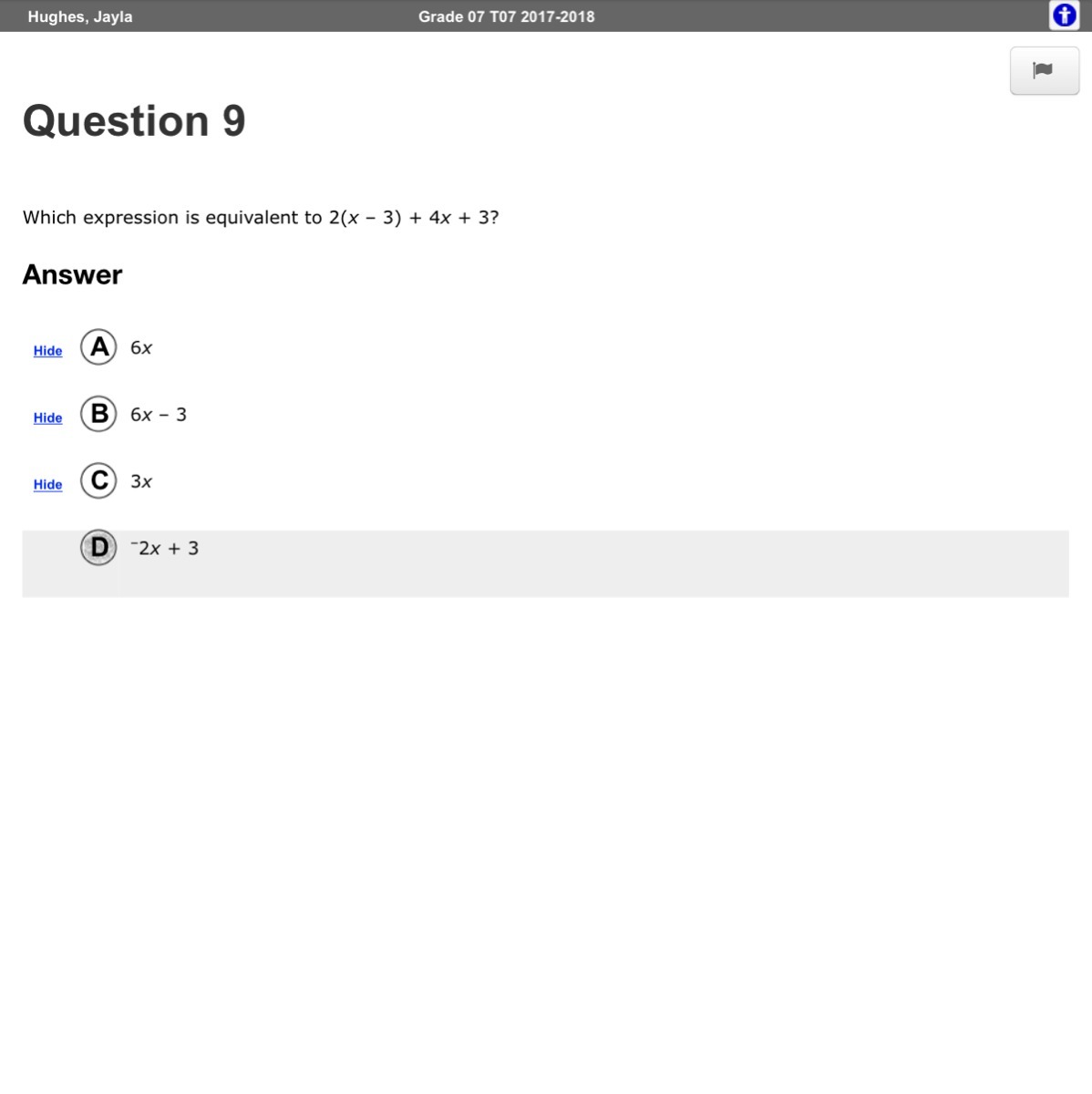The width and height of the screenshot is (1092, 1094).
Task: Hide answer choice A
Action: pyautogui.click(x=47, y=351)
